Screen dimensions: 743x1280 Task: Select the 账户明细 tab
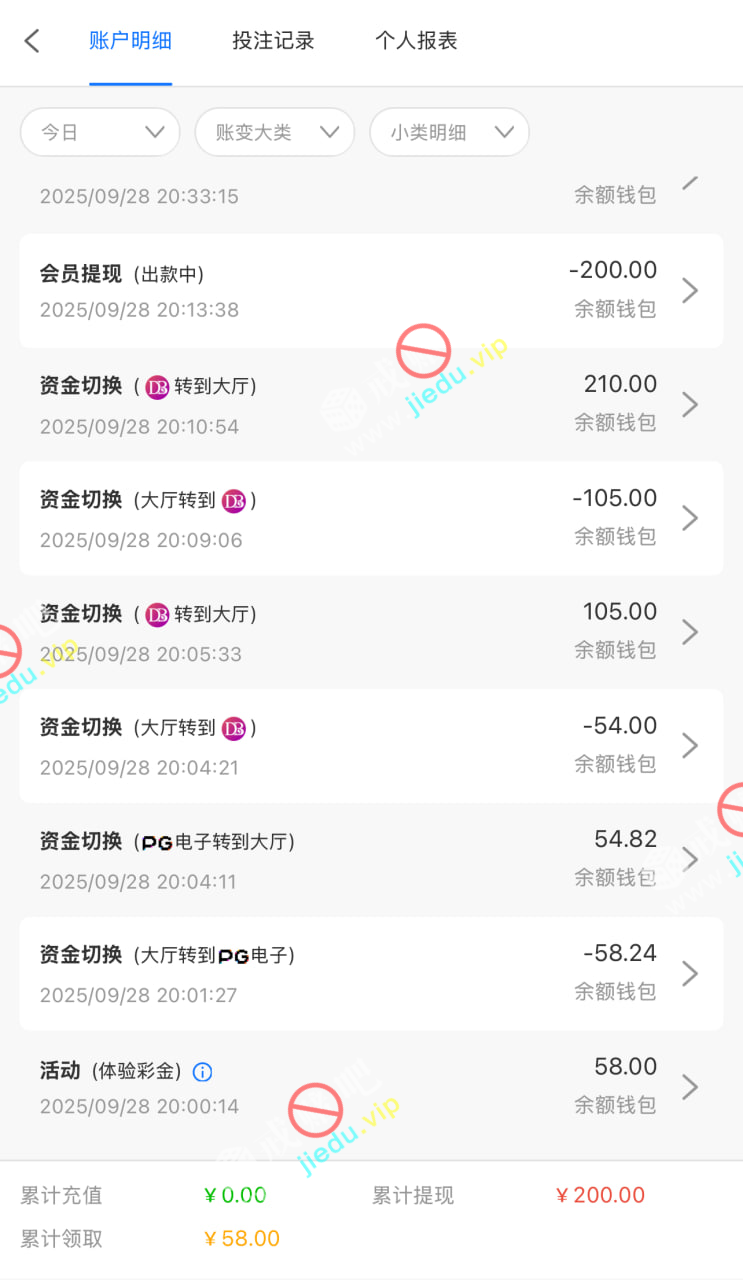coord(130,41)
